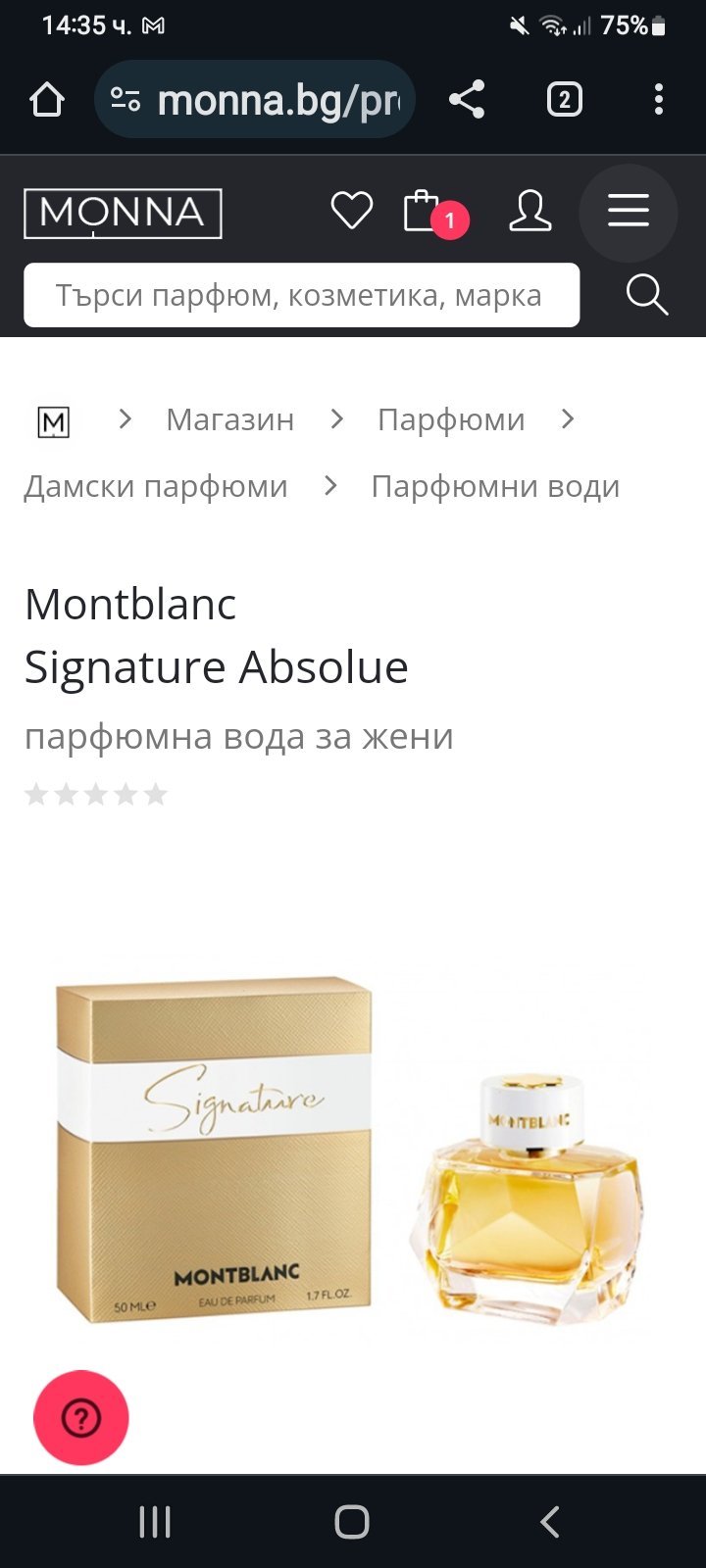Open the M home breadcrumb
This screenshot has height=1568, width=706.
click(x=53, y=422)
